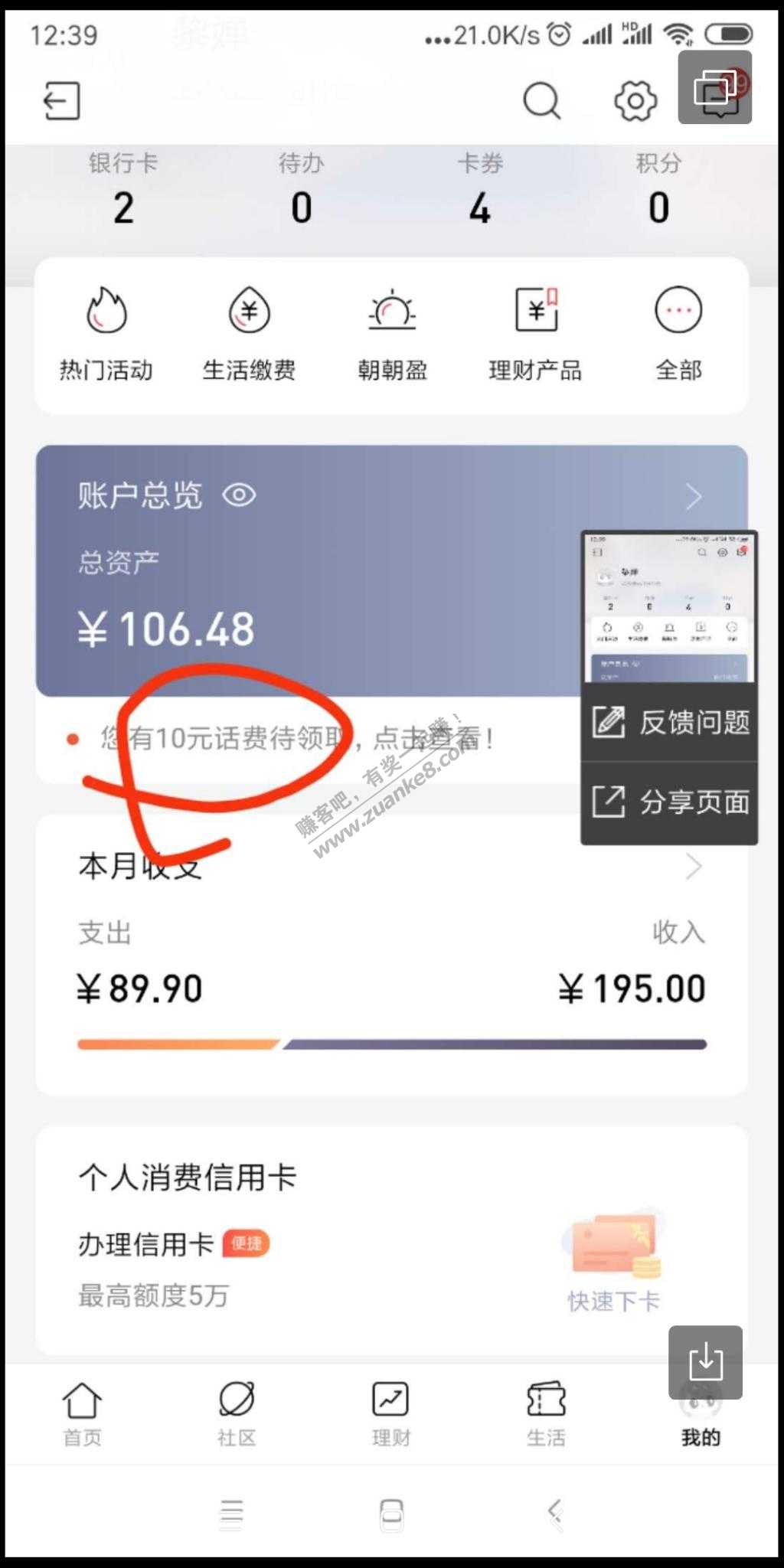Image resolution: width=784 pixels, height=1568 pixels.
Task: Open the settings gear
Action: (x=635, y=101)
